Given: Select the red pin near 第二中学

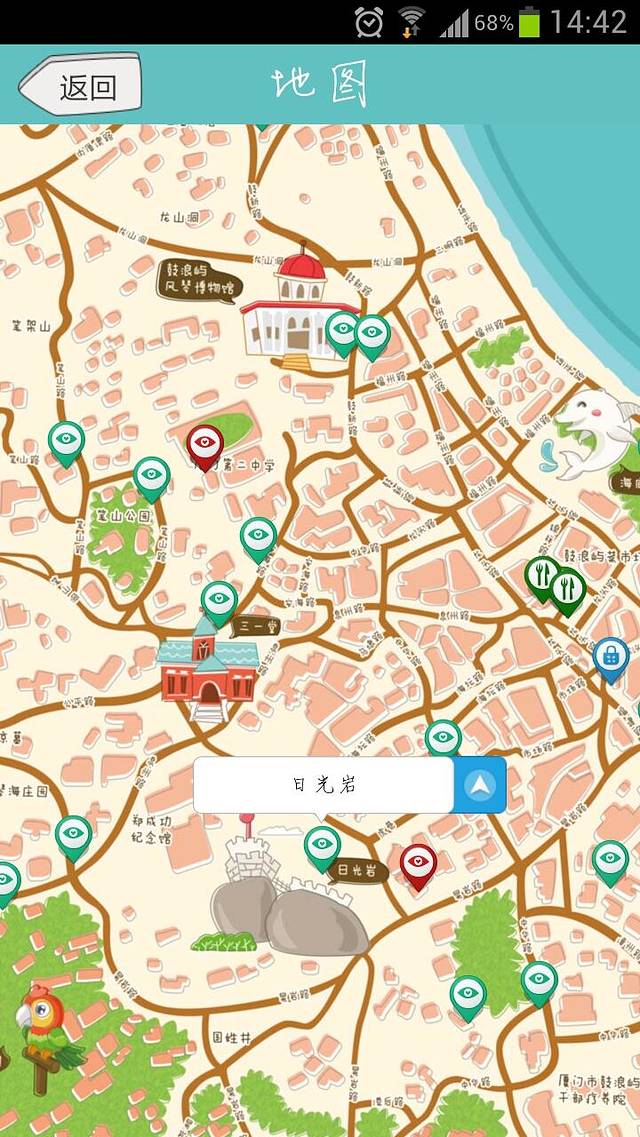Looking at the screenshot, I should 205,445.
